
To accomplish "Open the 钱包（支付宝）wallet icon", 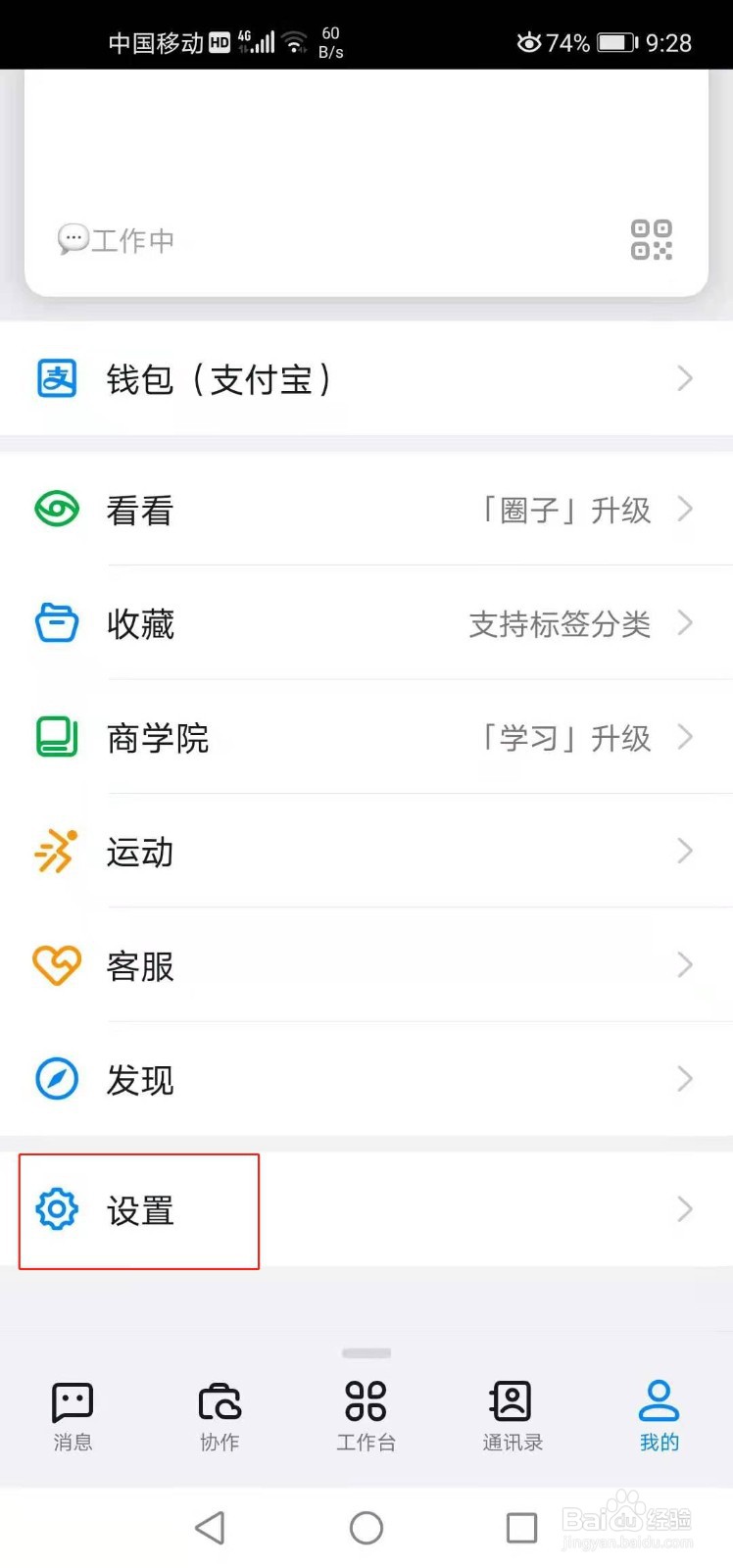I will click(57, 379).
